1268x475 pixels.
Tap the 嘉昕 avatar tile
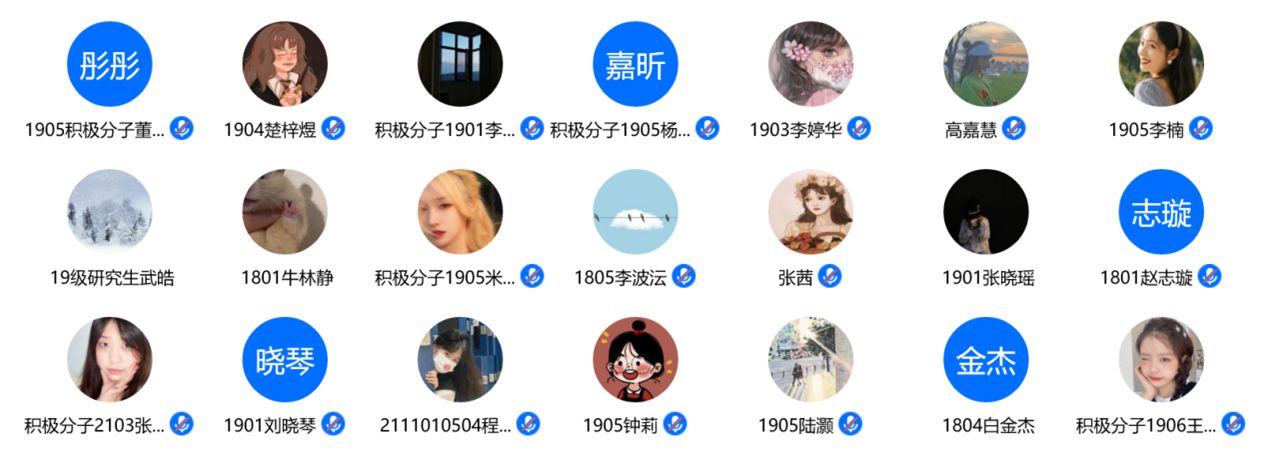click(635, 64)
